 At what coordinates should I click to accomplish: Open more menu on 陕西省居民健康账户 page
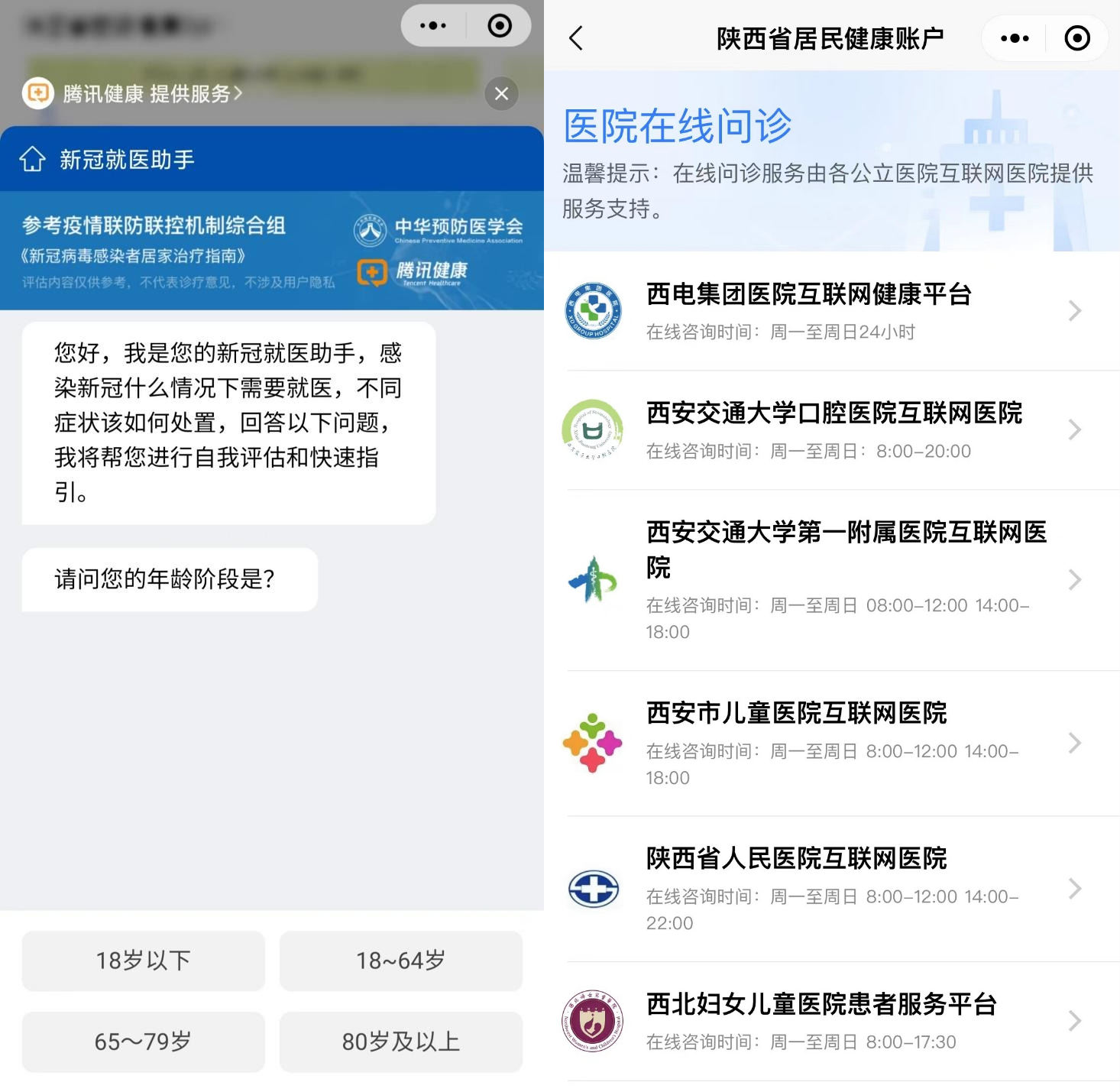click(1015, 38)
